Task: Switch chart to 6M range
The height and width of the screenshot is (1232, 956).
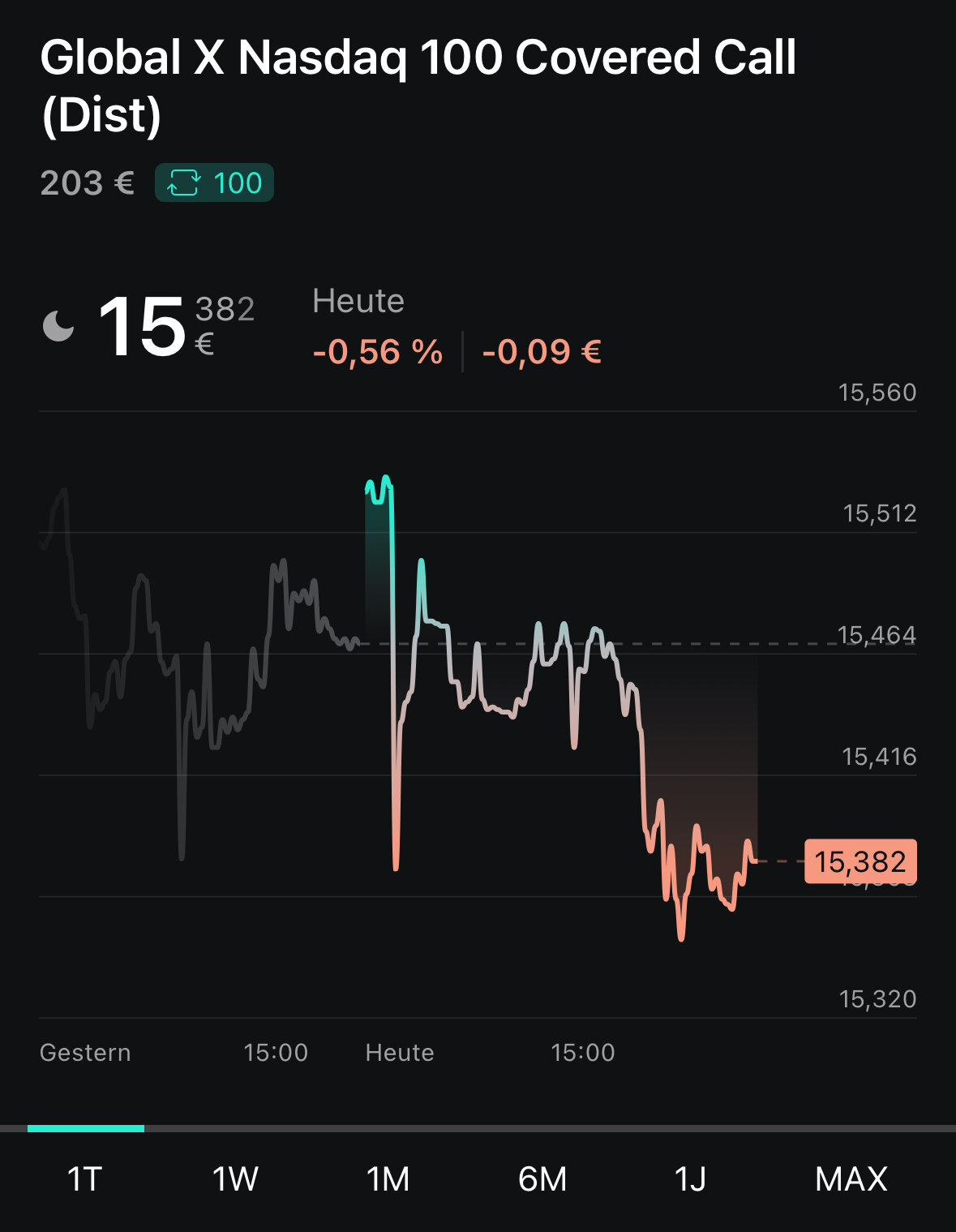Action: click(x=542, y=1178)
